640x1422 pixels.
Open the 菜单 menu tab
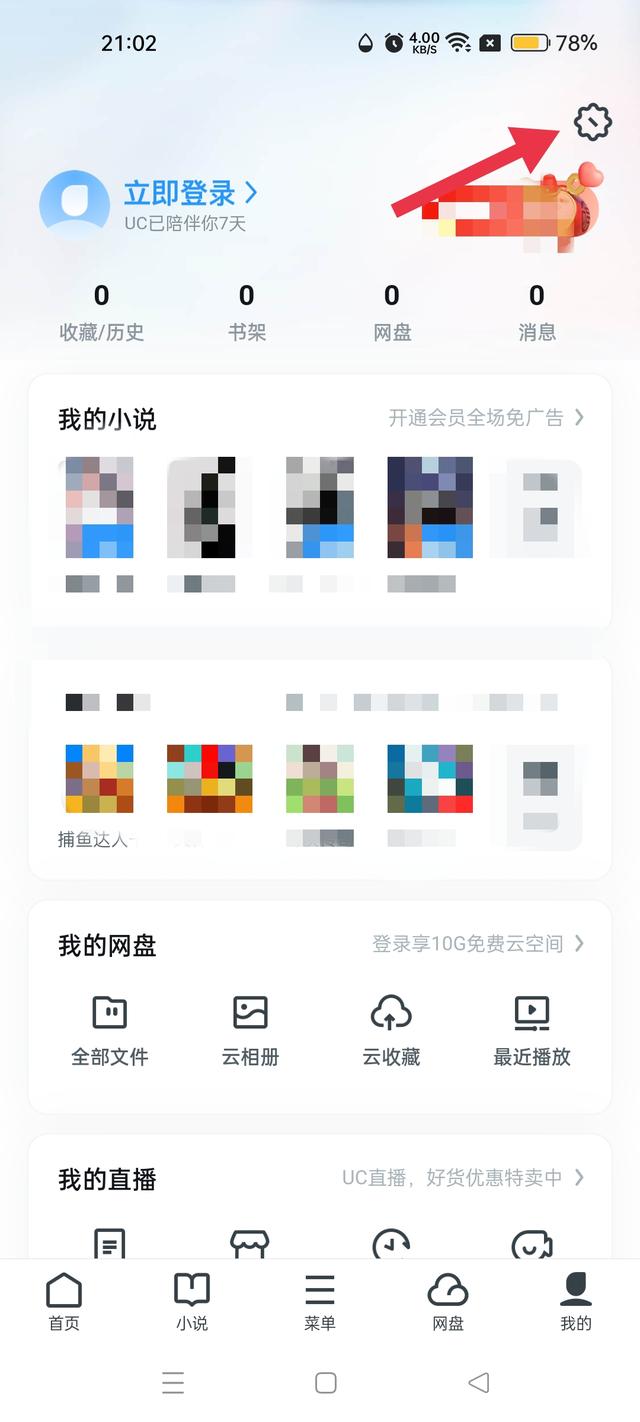click(x=320, y=1302)
